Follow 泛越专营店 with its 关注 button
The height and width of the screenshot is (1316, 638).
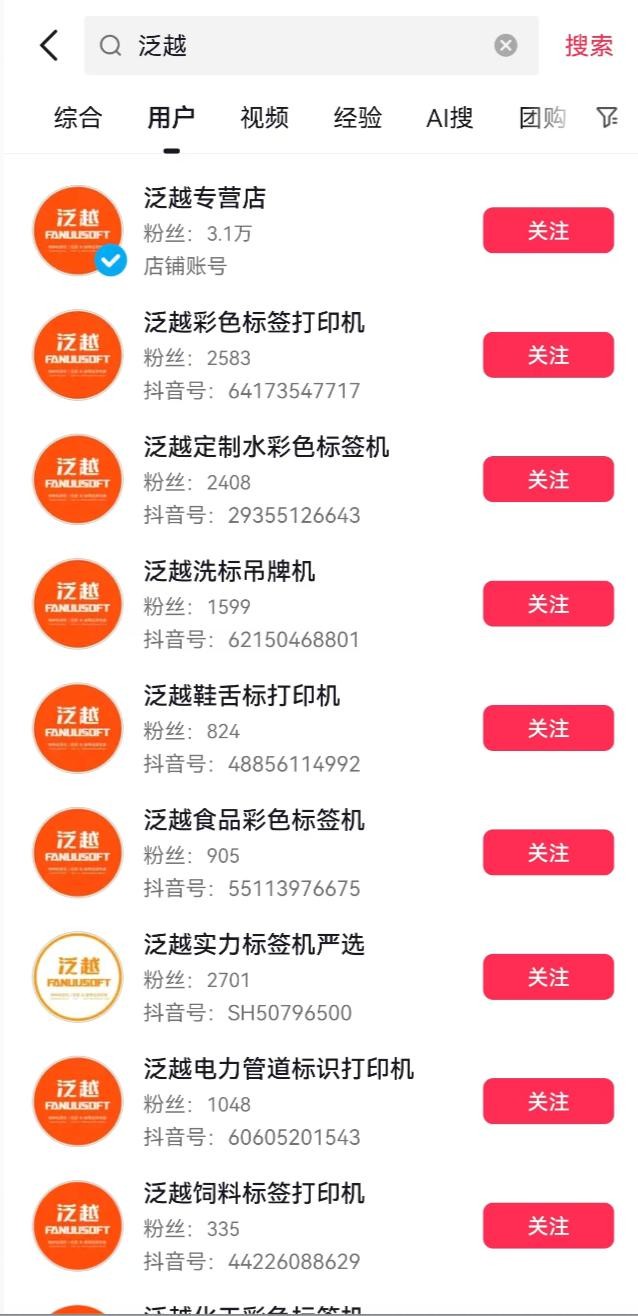(x=548, y=231)
